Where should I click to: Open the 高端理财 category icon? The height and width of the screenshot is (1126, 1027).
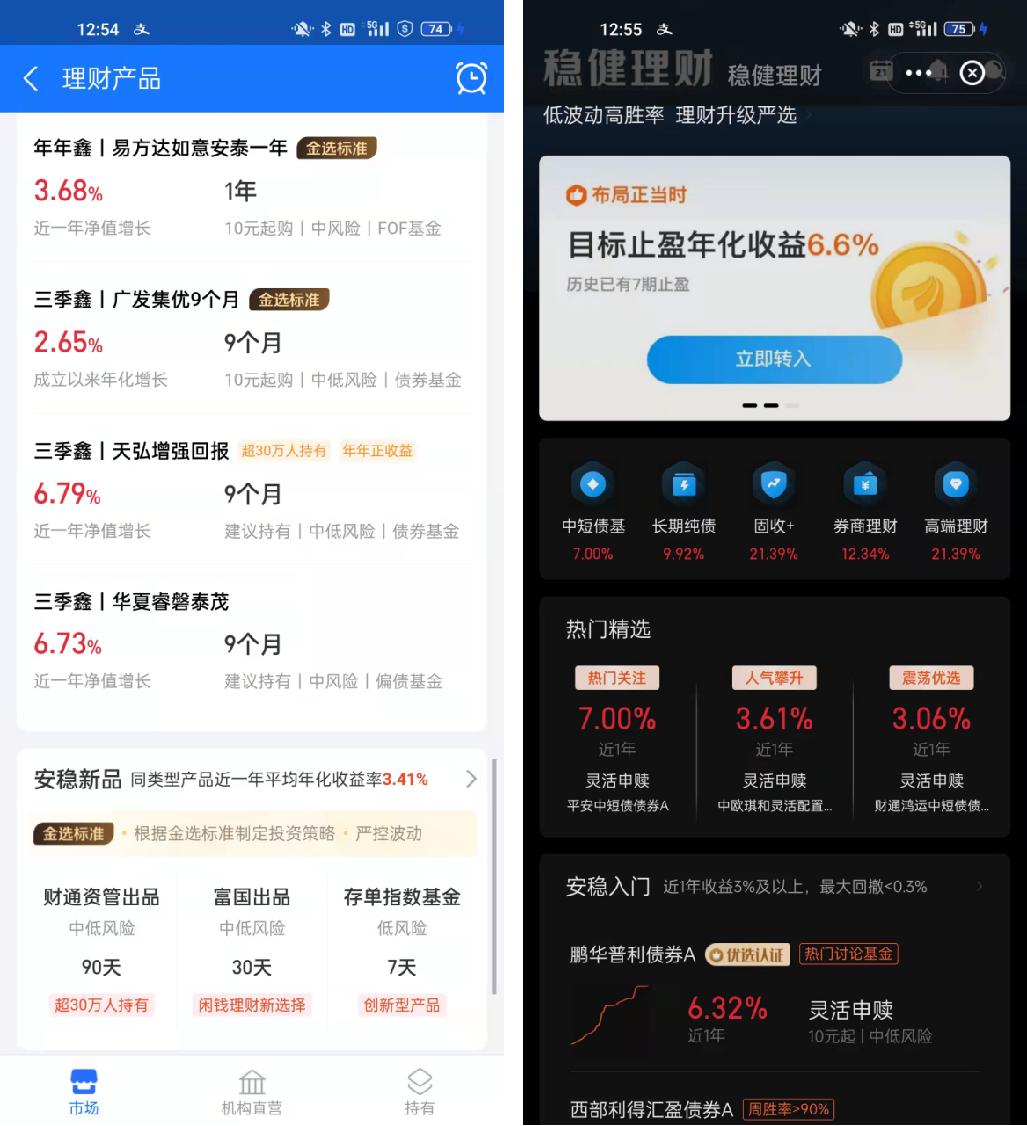pos(955,484)
